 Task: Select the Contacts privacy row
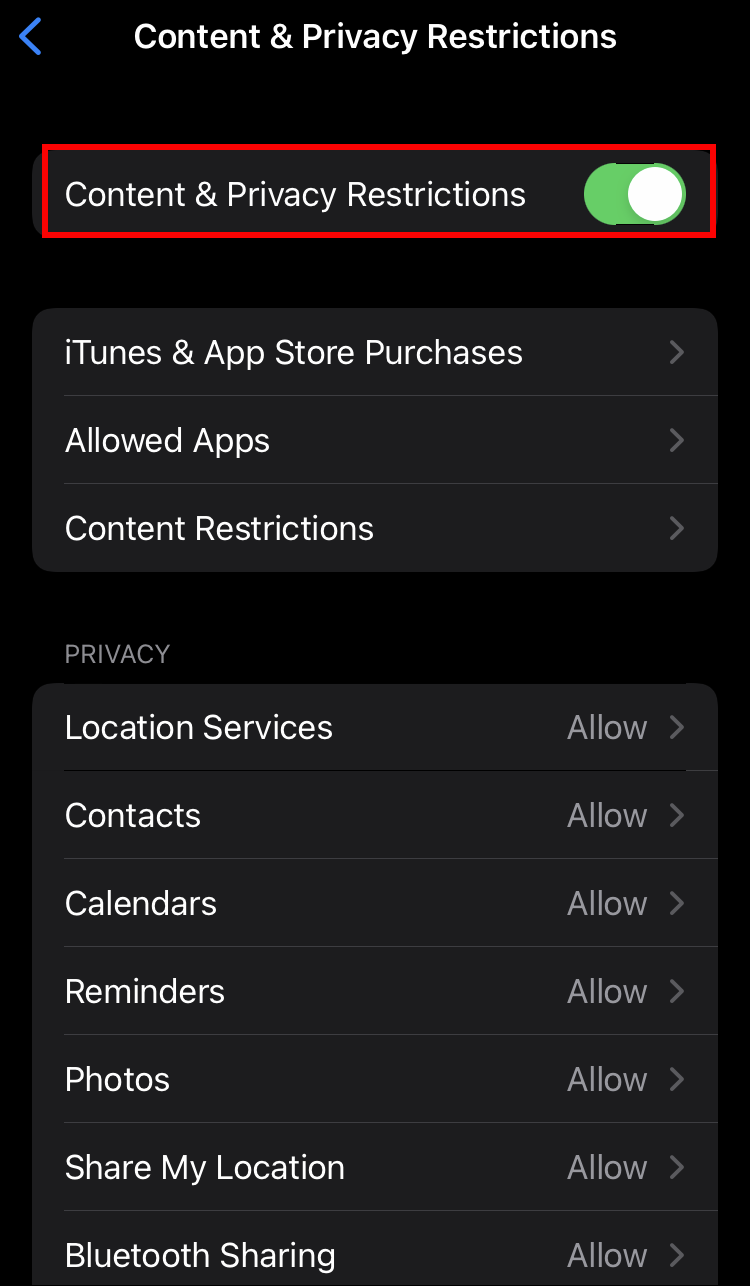click(x=375, y=816)
